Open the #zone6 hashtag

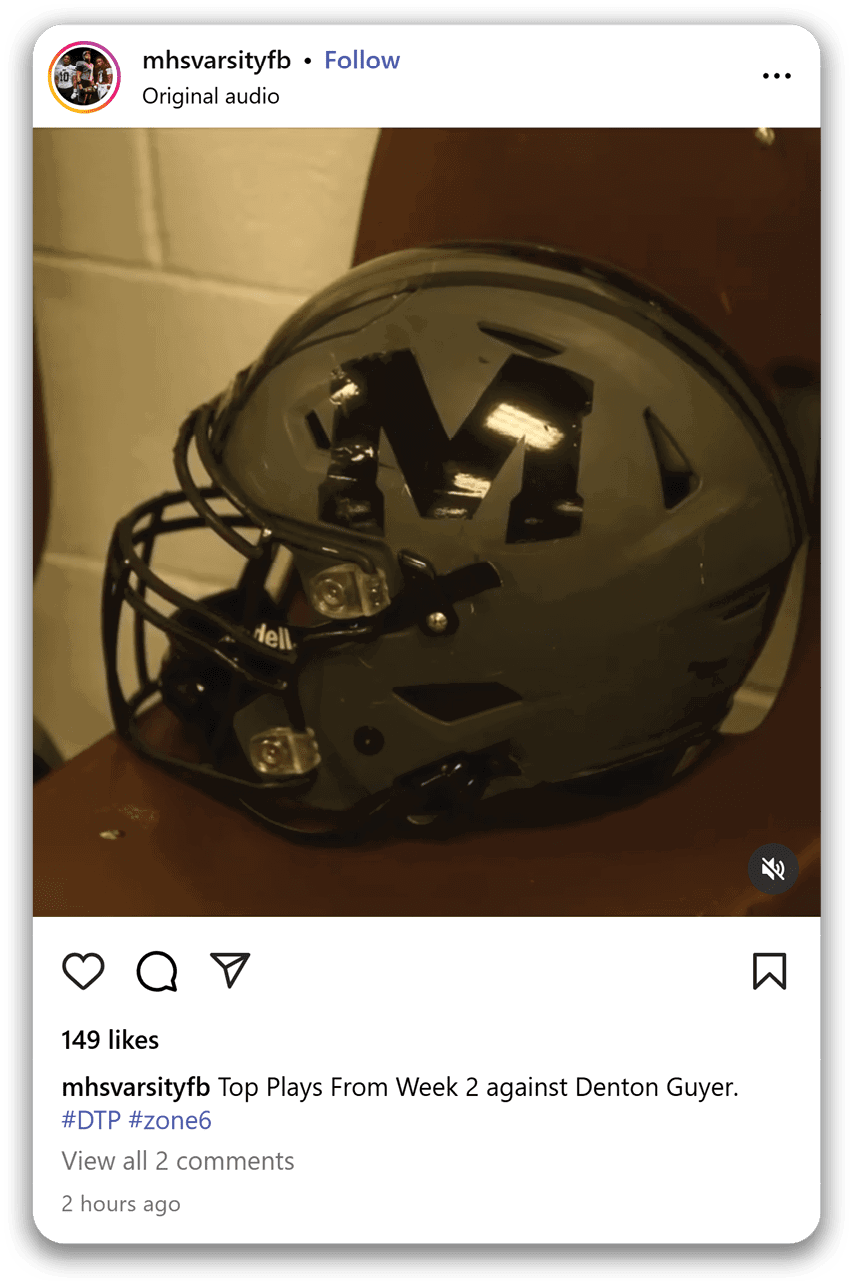(170, 1120)
